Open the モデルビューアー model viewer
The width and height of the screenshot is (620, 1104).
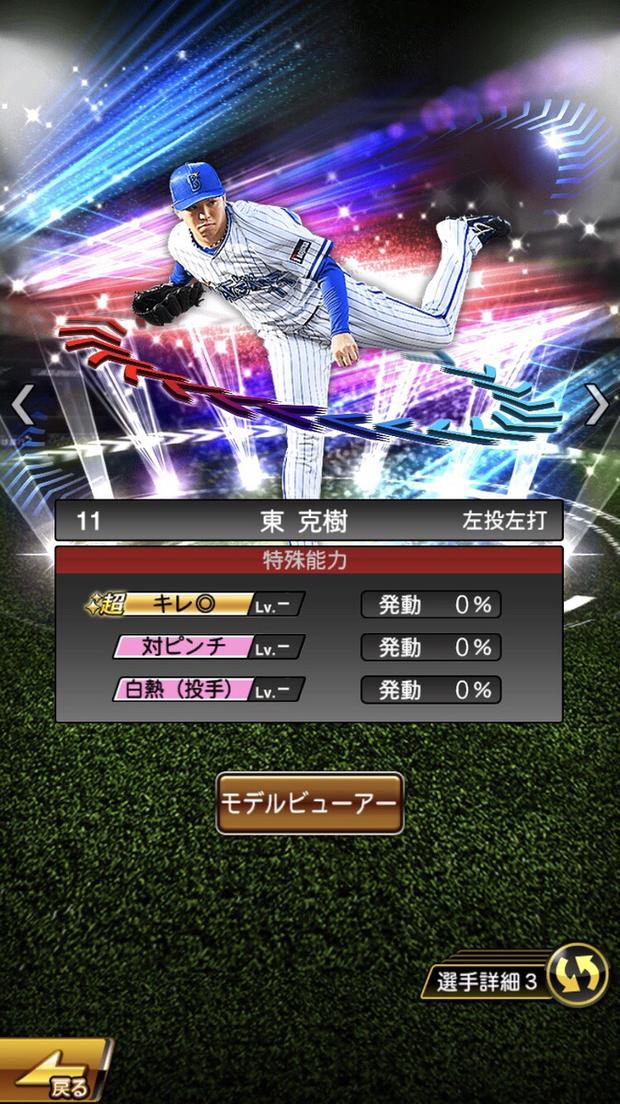(x=309, y=803)
